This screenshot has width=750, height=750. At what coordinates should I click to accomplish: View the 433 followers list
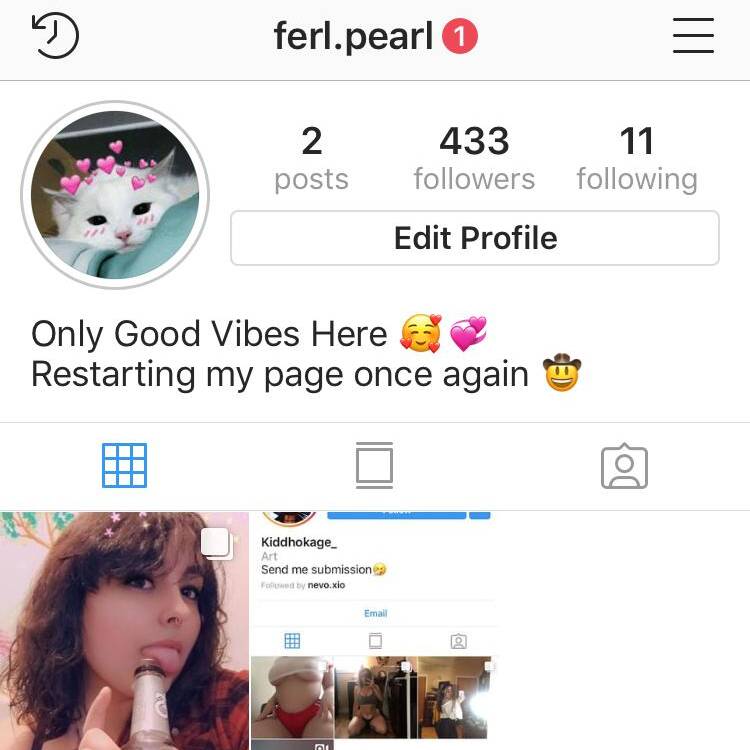(x=474, y=158)
